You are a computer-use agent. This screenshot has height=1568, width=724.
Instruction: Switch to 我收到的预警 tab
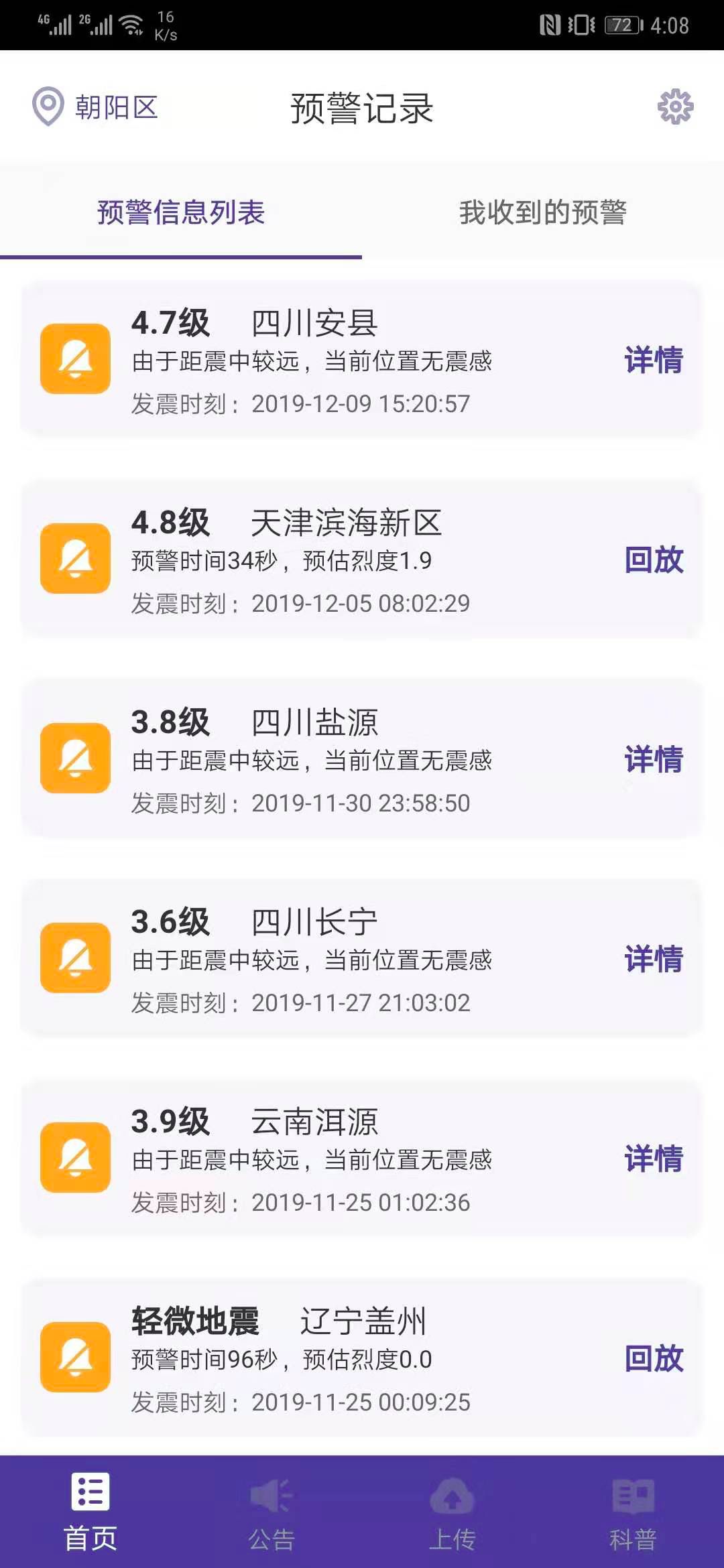[543, 212]
